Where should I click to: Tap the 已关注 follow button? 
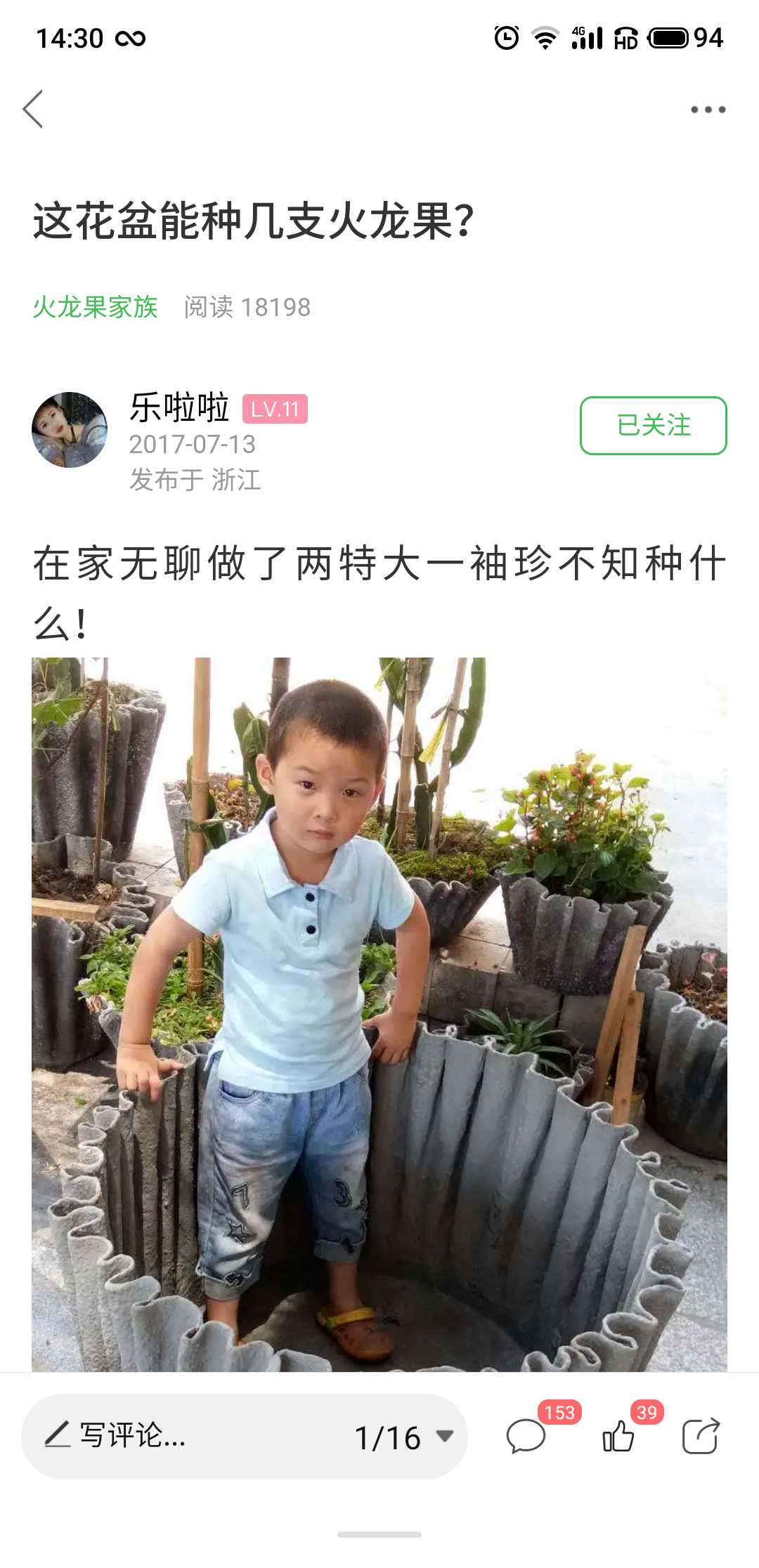click(x=653, y=425)
